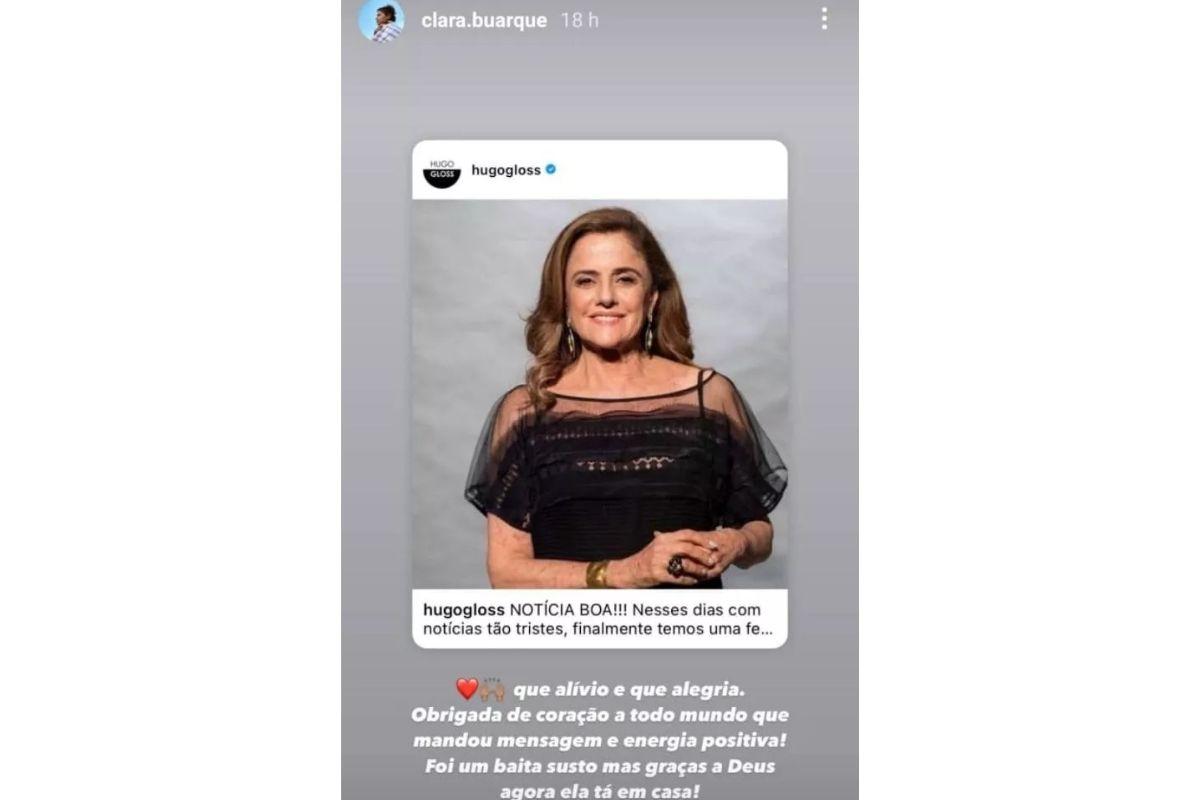Tap the clara.buarque username
The image size is (1200, 800).
point(484,20)
